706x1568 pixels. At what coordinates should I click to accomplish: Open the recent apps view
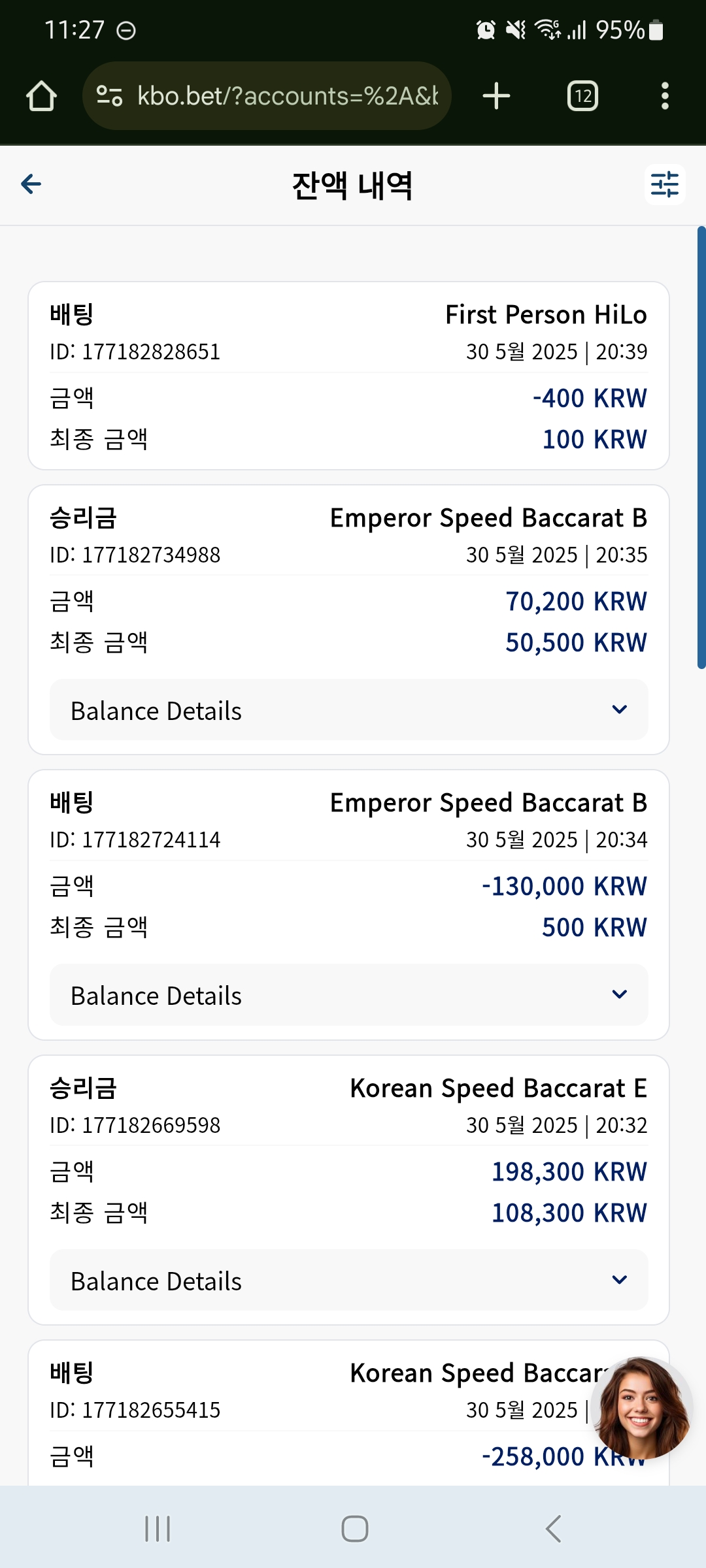[158, 1529]
